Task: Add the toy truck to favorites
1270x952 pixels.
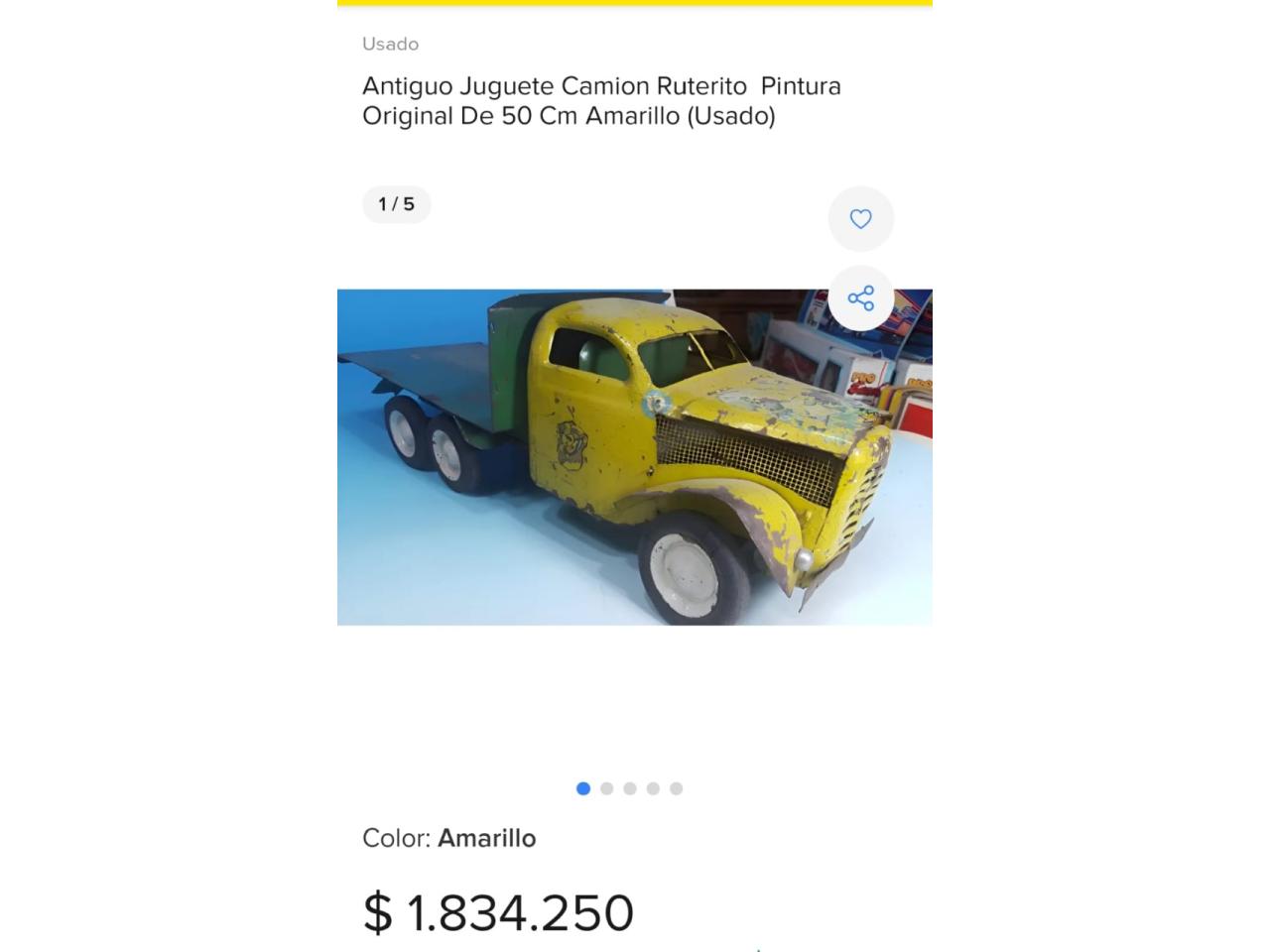Action: (860, 219)
